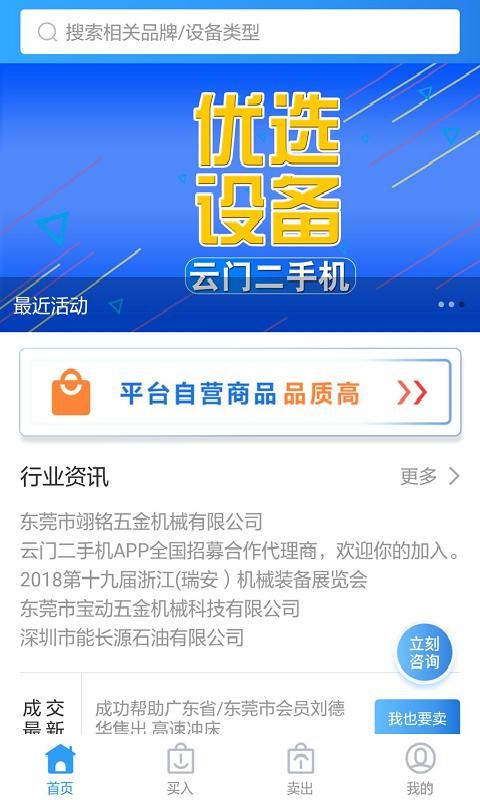The height and width of the screenshot is (800, 480).
Task: Open news about 云门二手机APP全国招募合作代理商
Action: [x=240, y=551]
